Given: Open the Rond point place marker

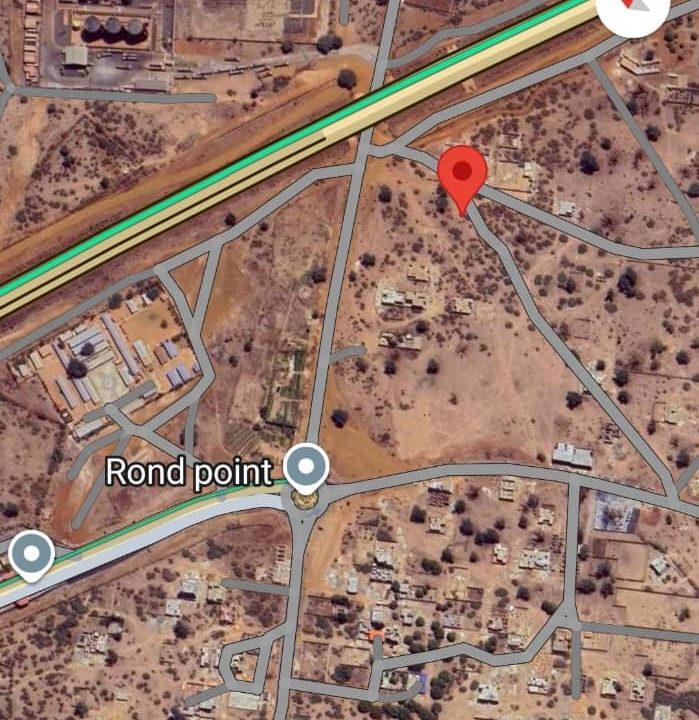Looking at the screenshot, I should point(306,467).
